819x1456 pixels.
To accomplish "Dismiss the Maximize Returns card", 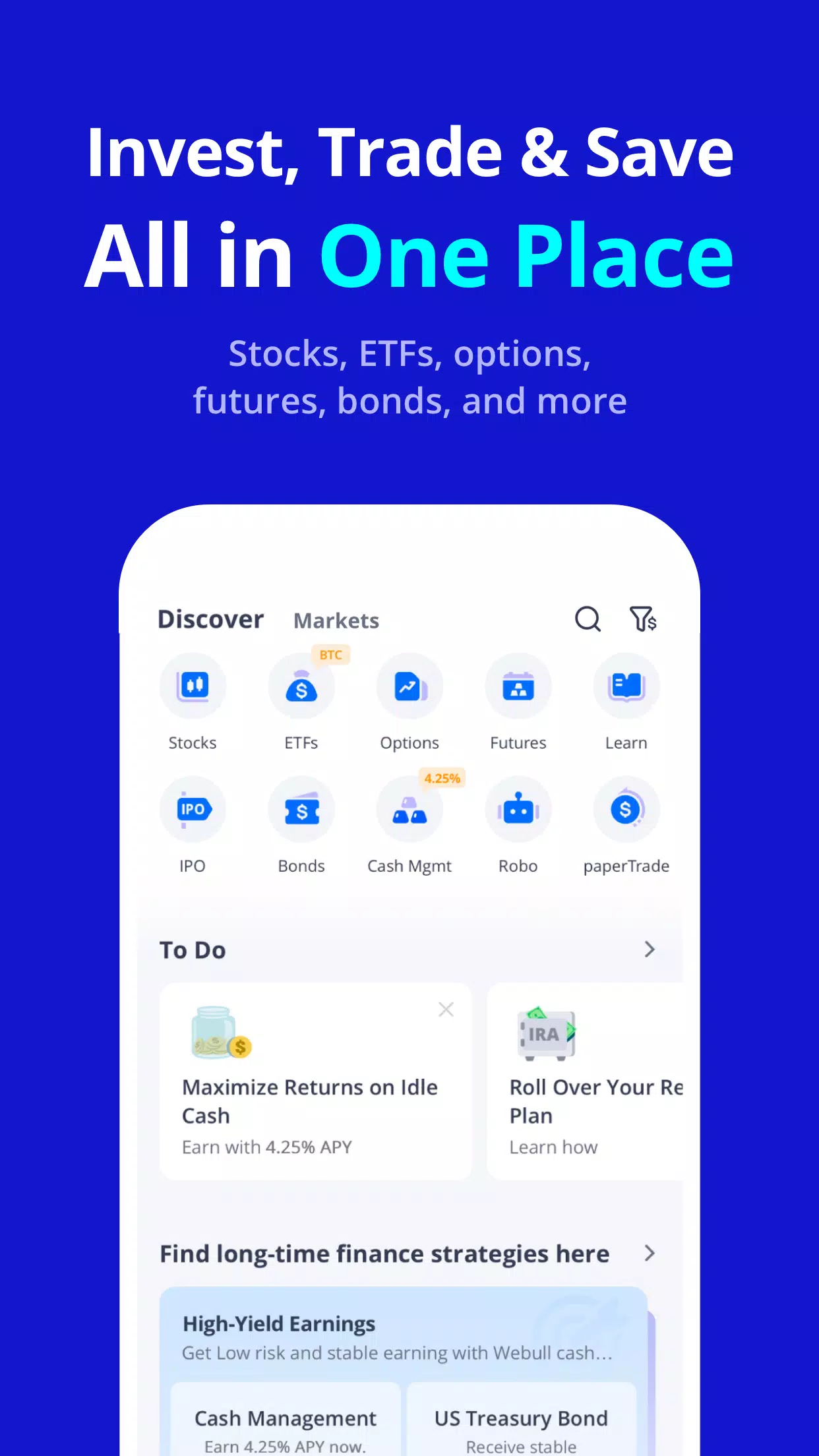I will click(446, 1009).
